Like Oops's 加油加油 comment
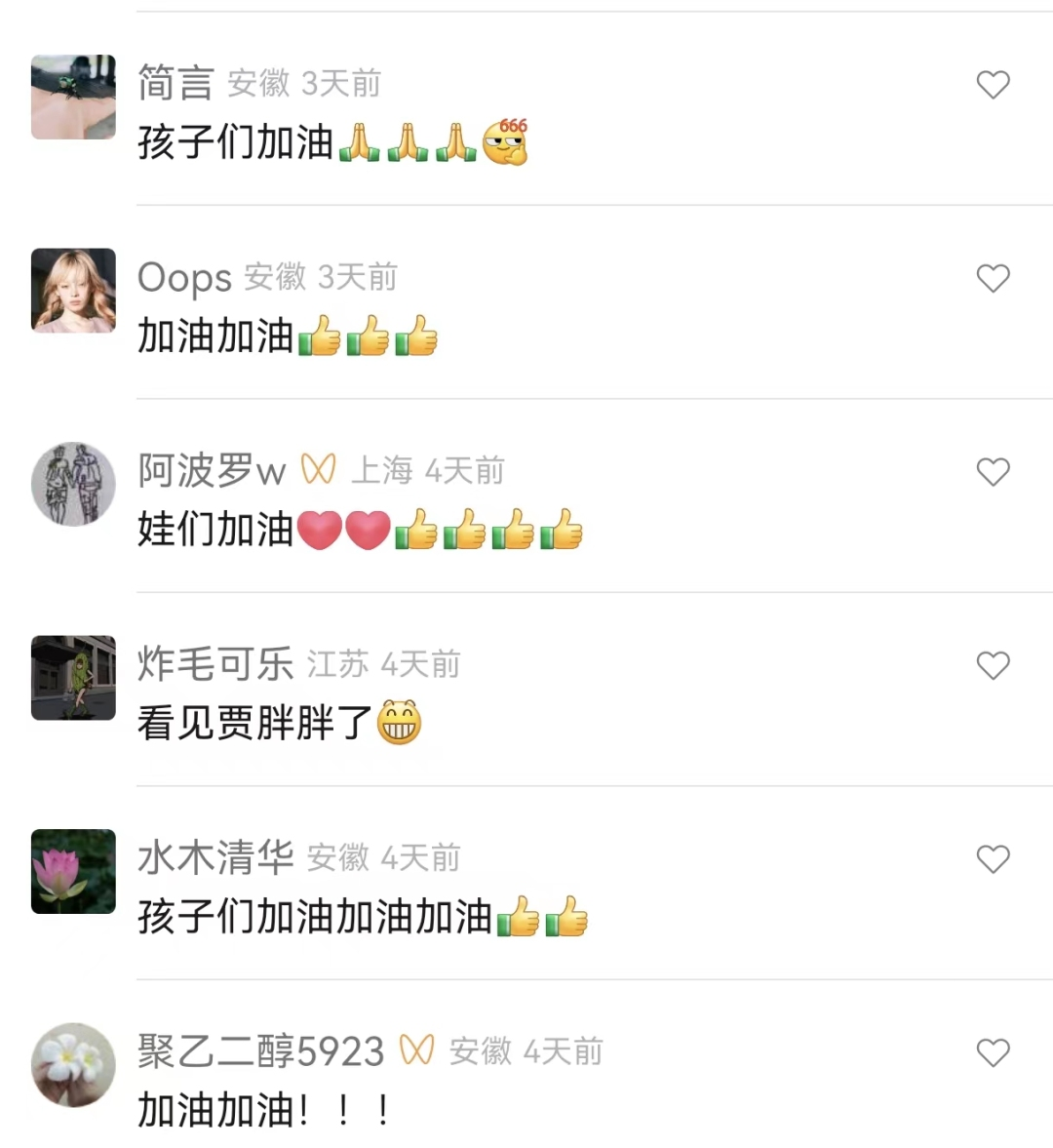This screenshot has height=1148, width=1053. click(x=993, y=278)
